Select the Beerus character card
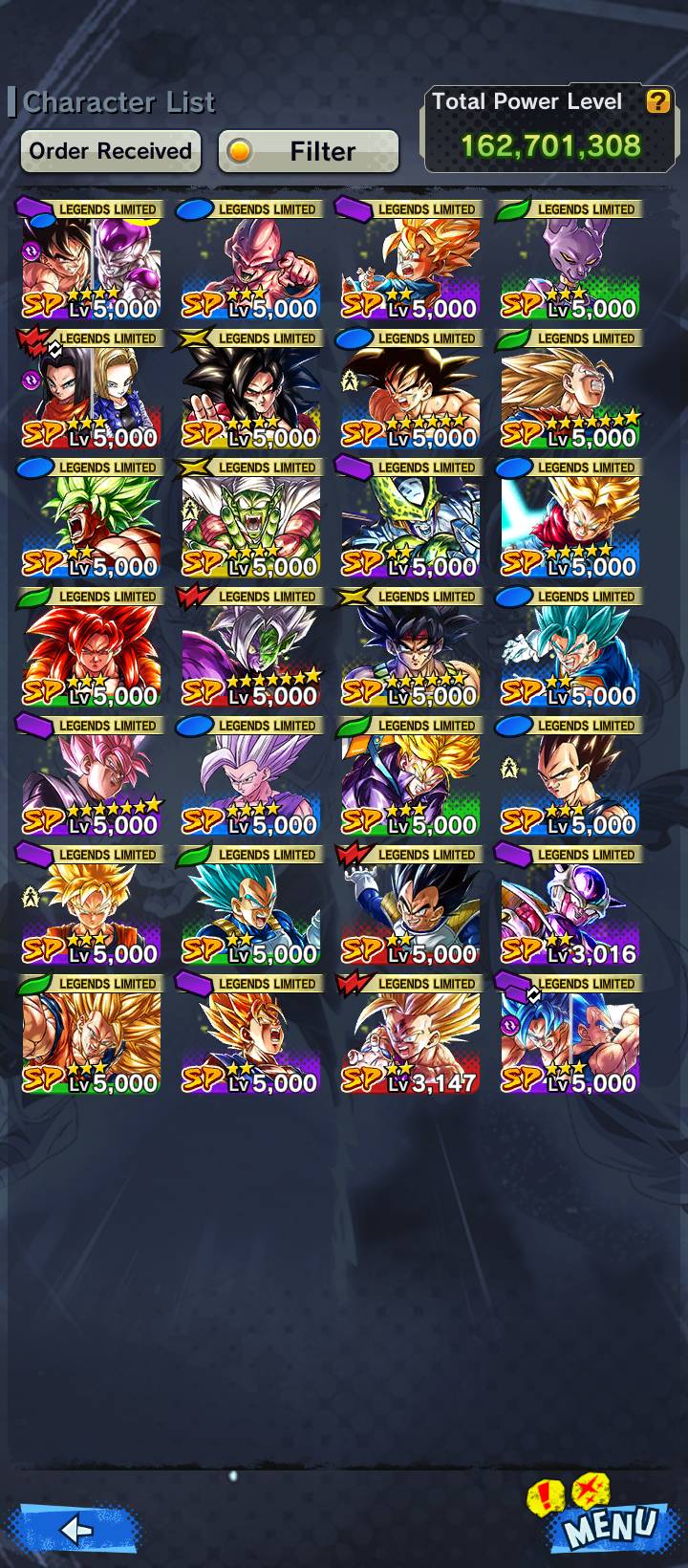This screenshot has height=1568, width=688. pos(570,261)
